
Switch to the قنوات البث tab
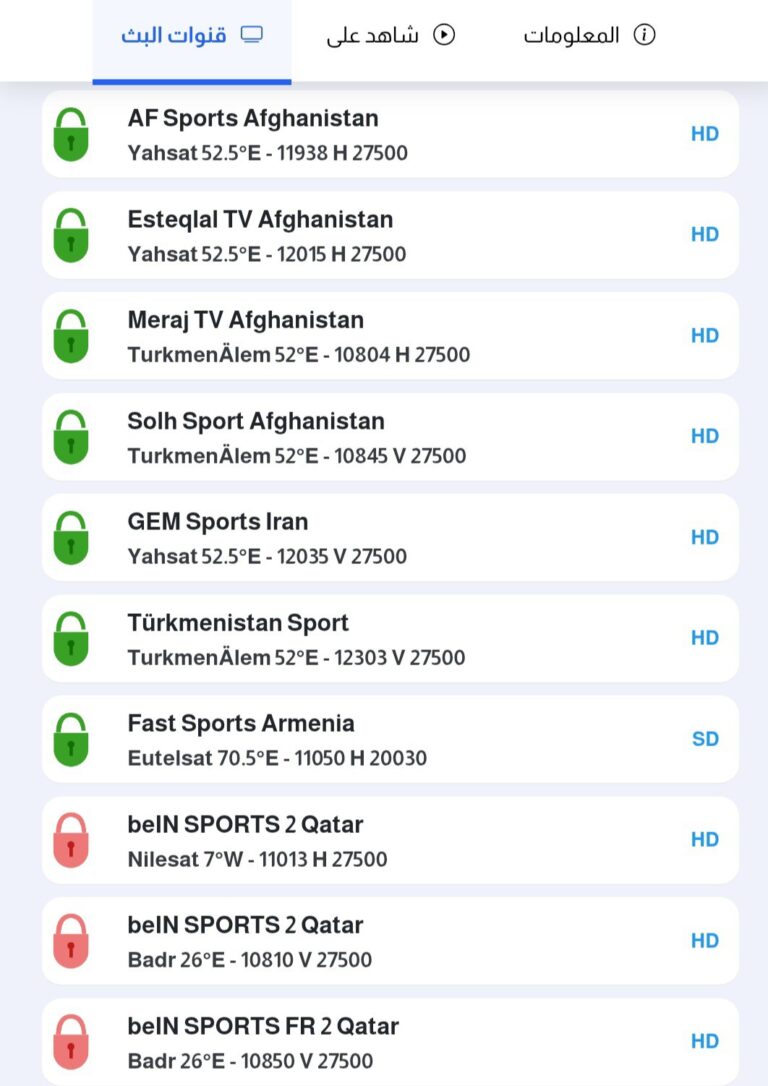pyautogui.click(x=192, y=32)
